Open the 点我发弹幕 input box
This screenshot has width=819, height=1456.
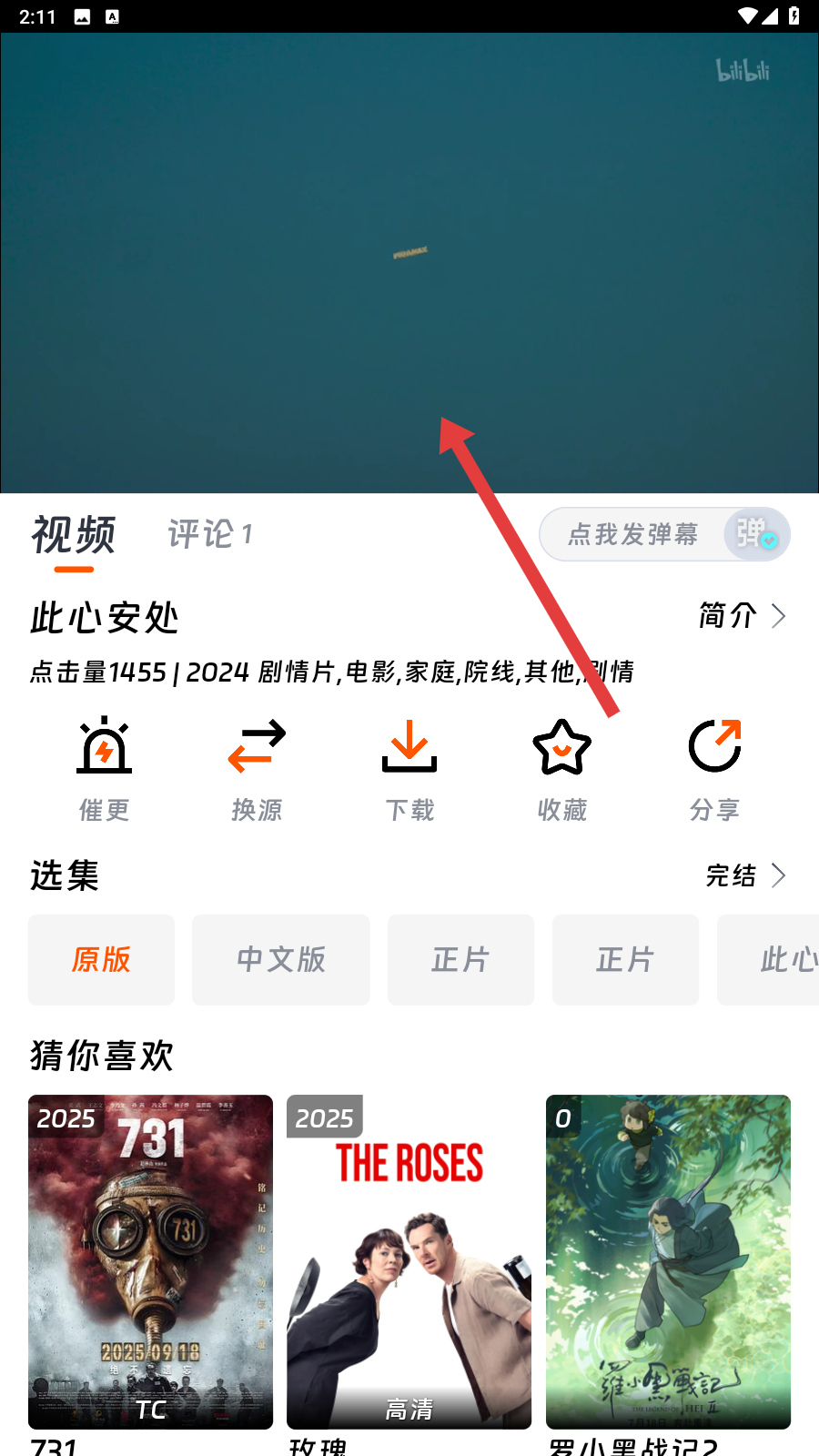632,534
